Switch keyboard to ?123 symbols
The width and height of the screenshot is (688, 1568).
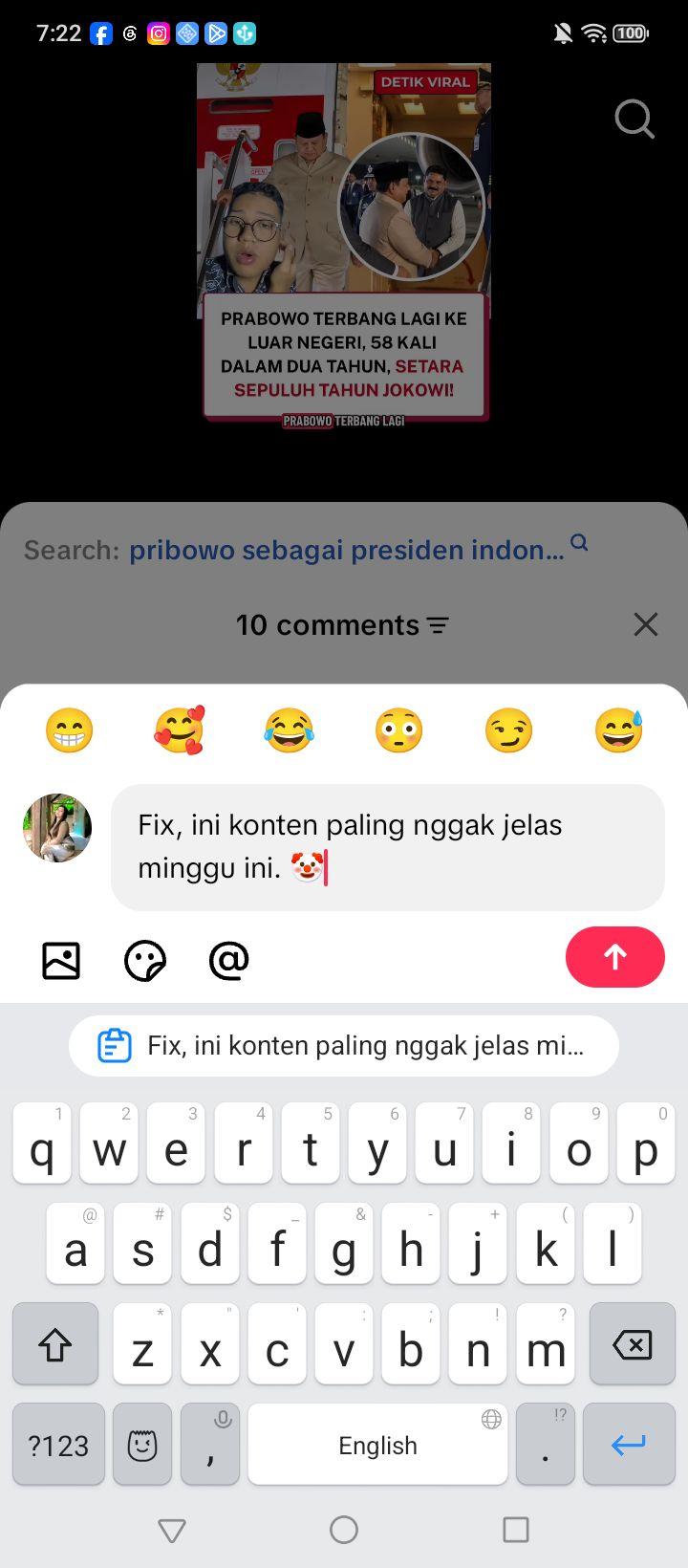click(58, 1445)
